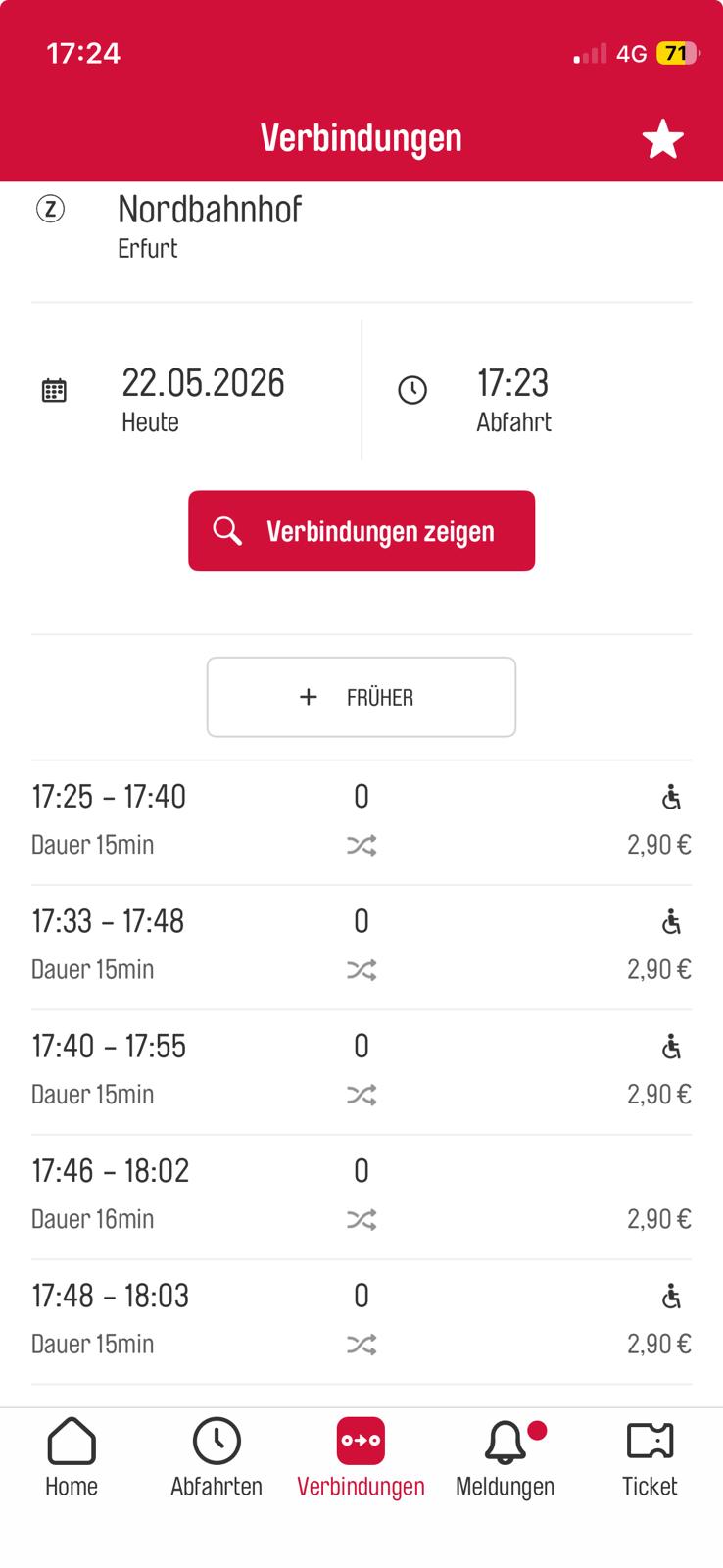Switch to the Abfahrten tab
The height and width of the screenshot is (1568, 723).
217,1457
